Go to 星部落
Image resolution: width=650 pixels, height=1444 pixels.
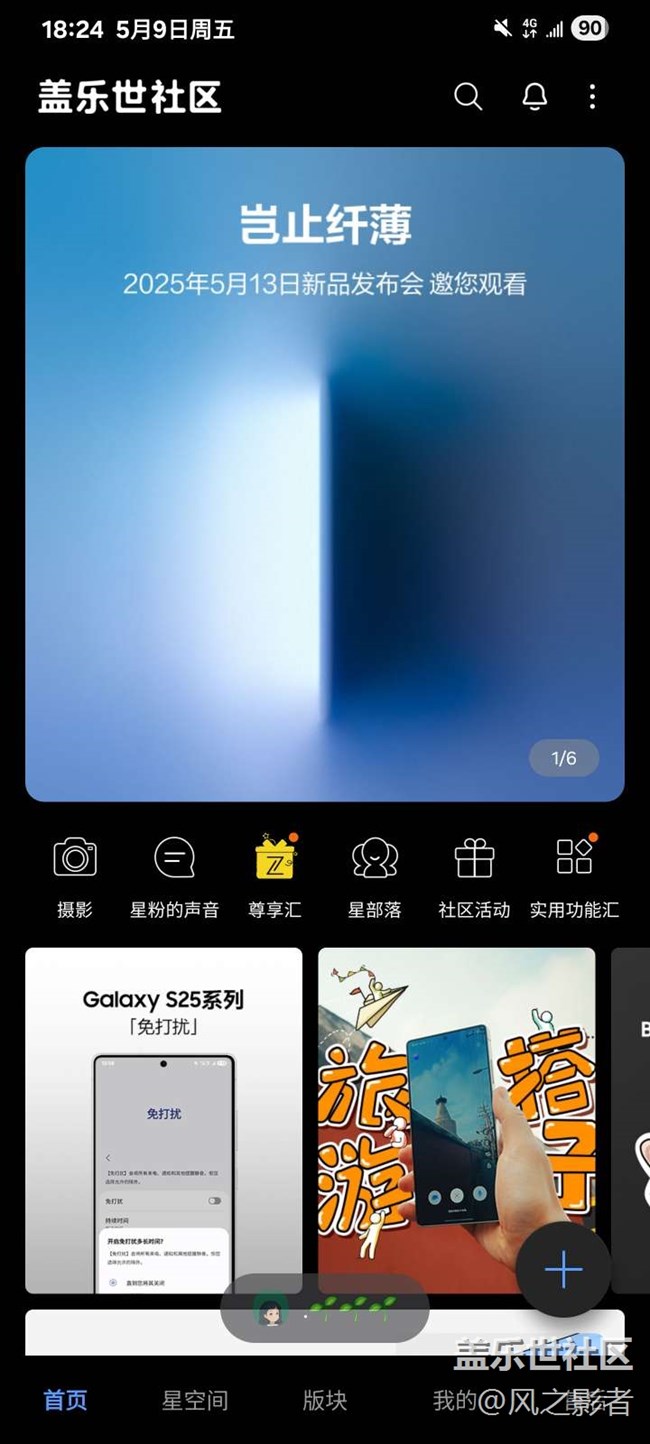pyautogui.click(x=375, y=876)
